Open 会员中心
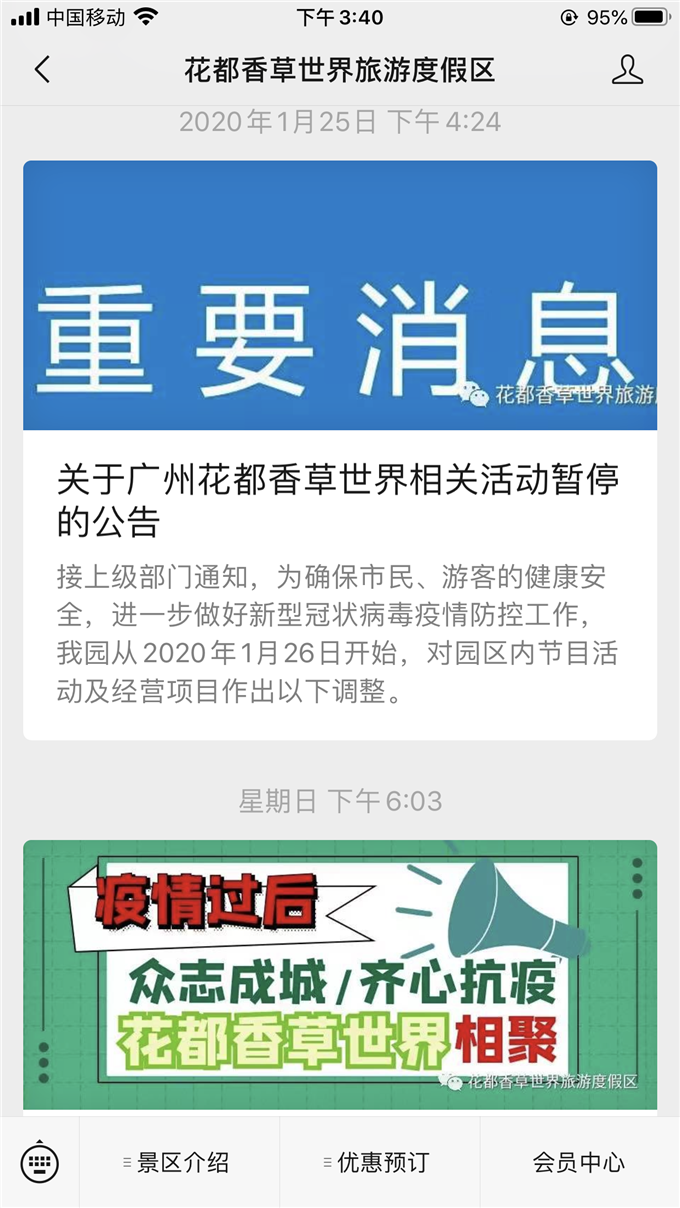 580,1163
